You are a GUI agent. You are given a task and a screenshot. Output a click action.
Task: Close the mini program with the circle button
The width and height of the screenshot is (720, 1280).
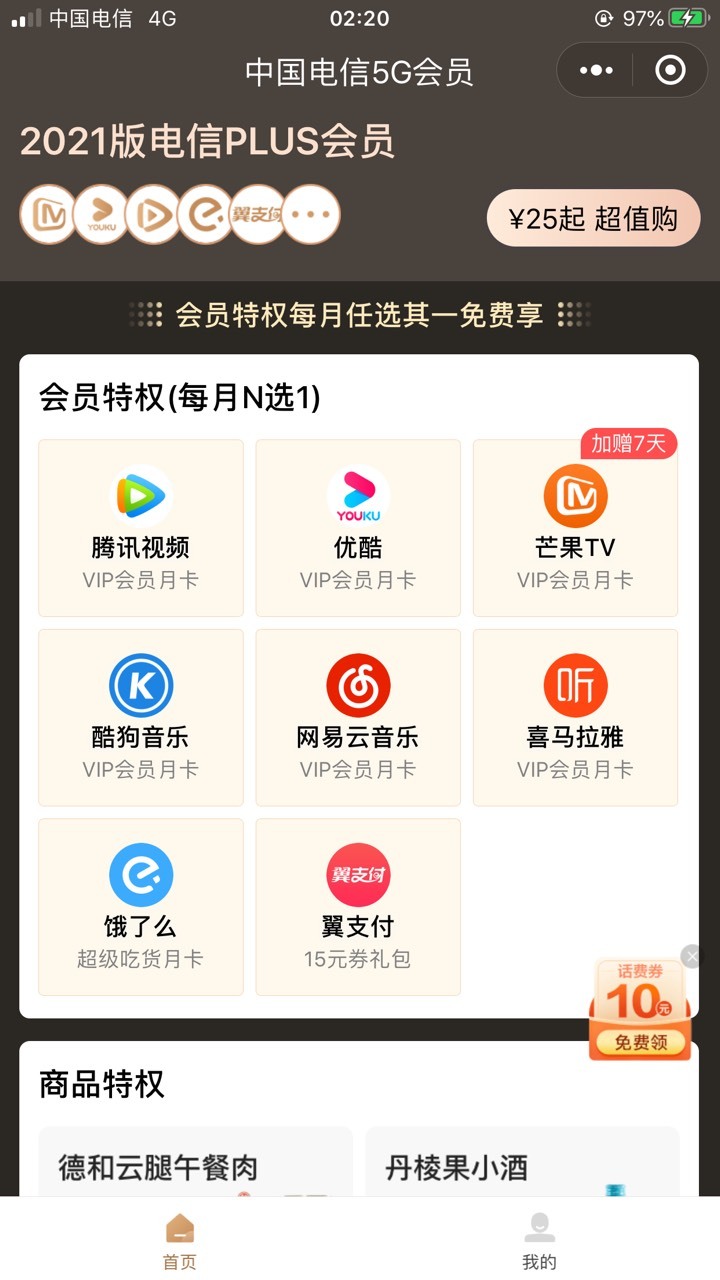[670, 70]
